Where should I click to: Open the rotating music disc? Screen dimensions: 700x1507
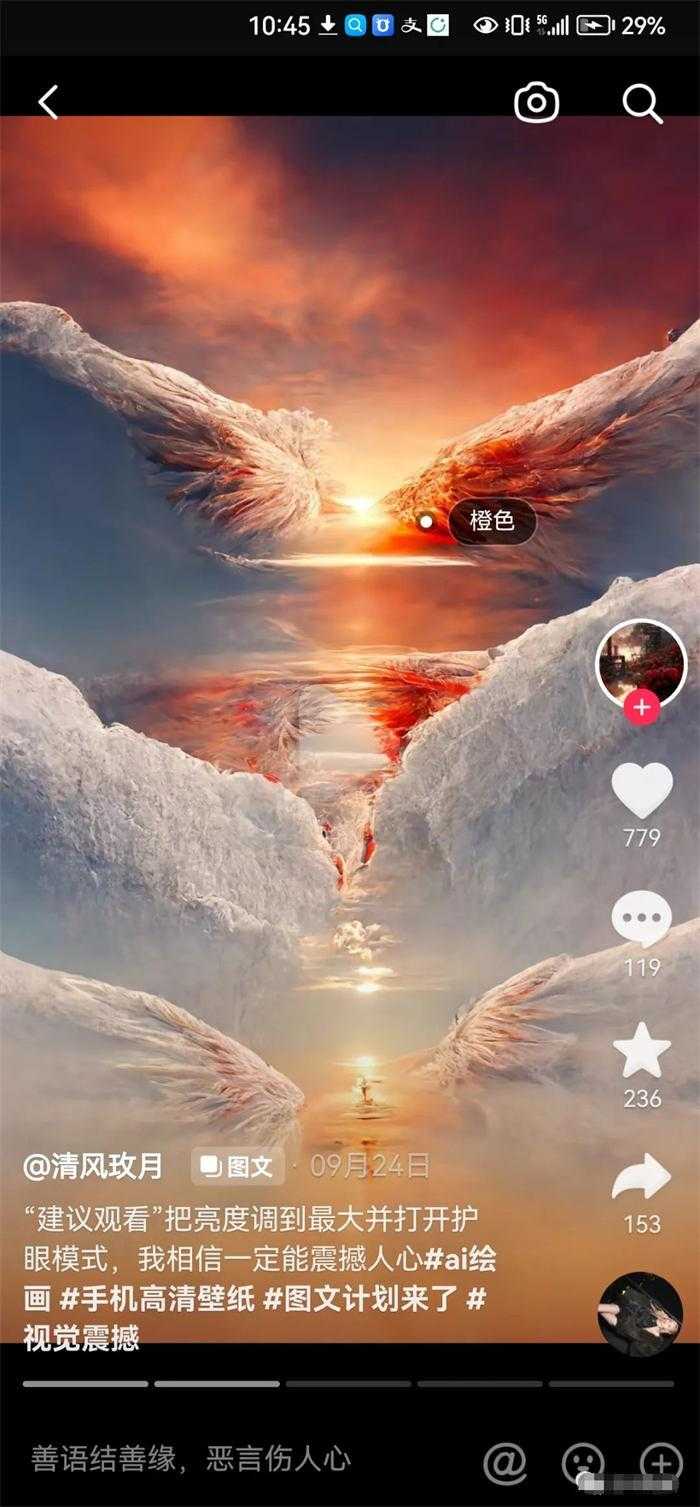(640, 1313)
